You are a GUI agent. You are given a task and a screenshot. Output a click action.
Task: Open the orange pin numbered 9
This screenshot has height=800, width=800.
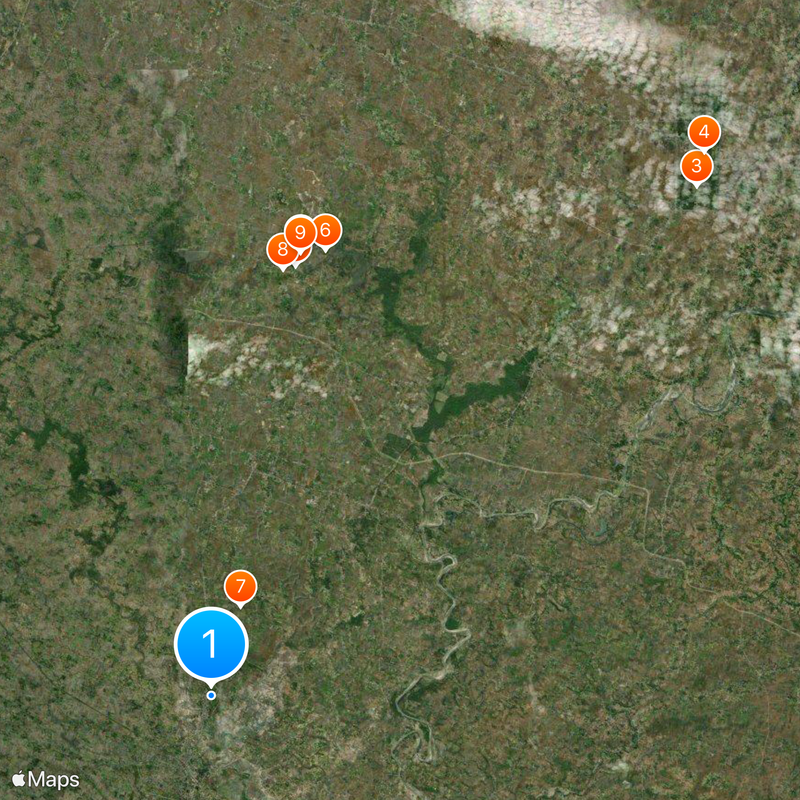coord(301,232)
